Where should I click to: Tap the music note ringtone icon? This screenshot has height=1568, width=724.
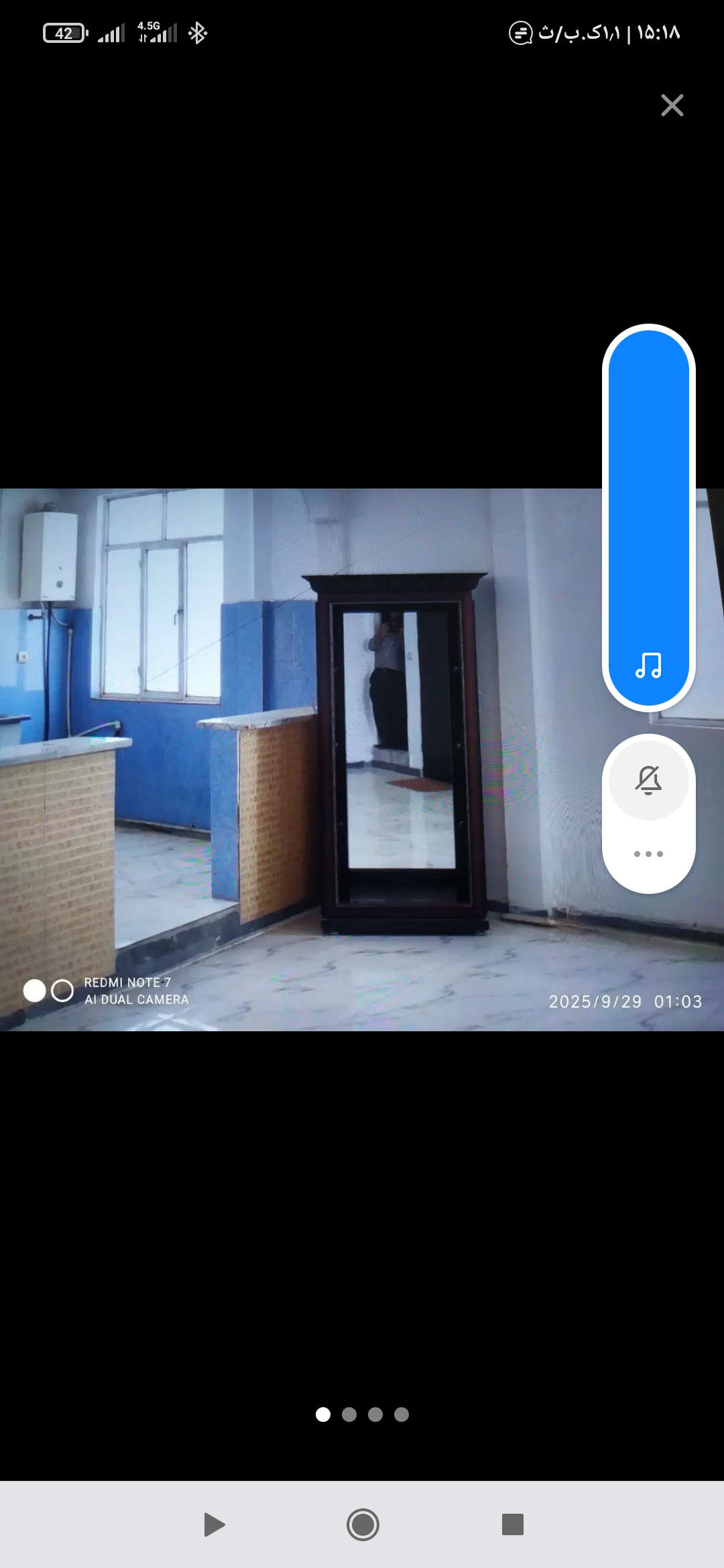pyautogui.click(x=648, y=666)
